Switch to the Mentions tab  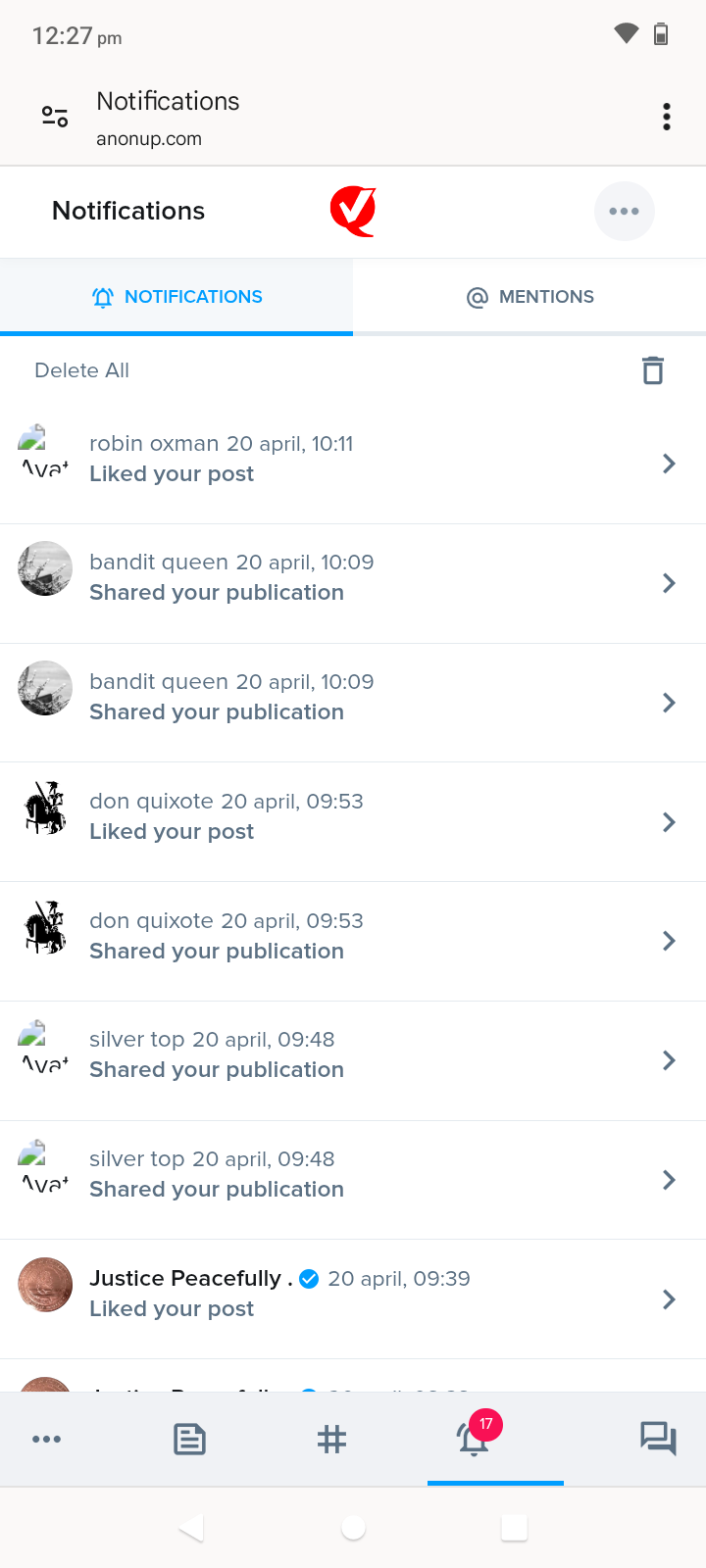point(529,297)
